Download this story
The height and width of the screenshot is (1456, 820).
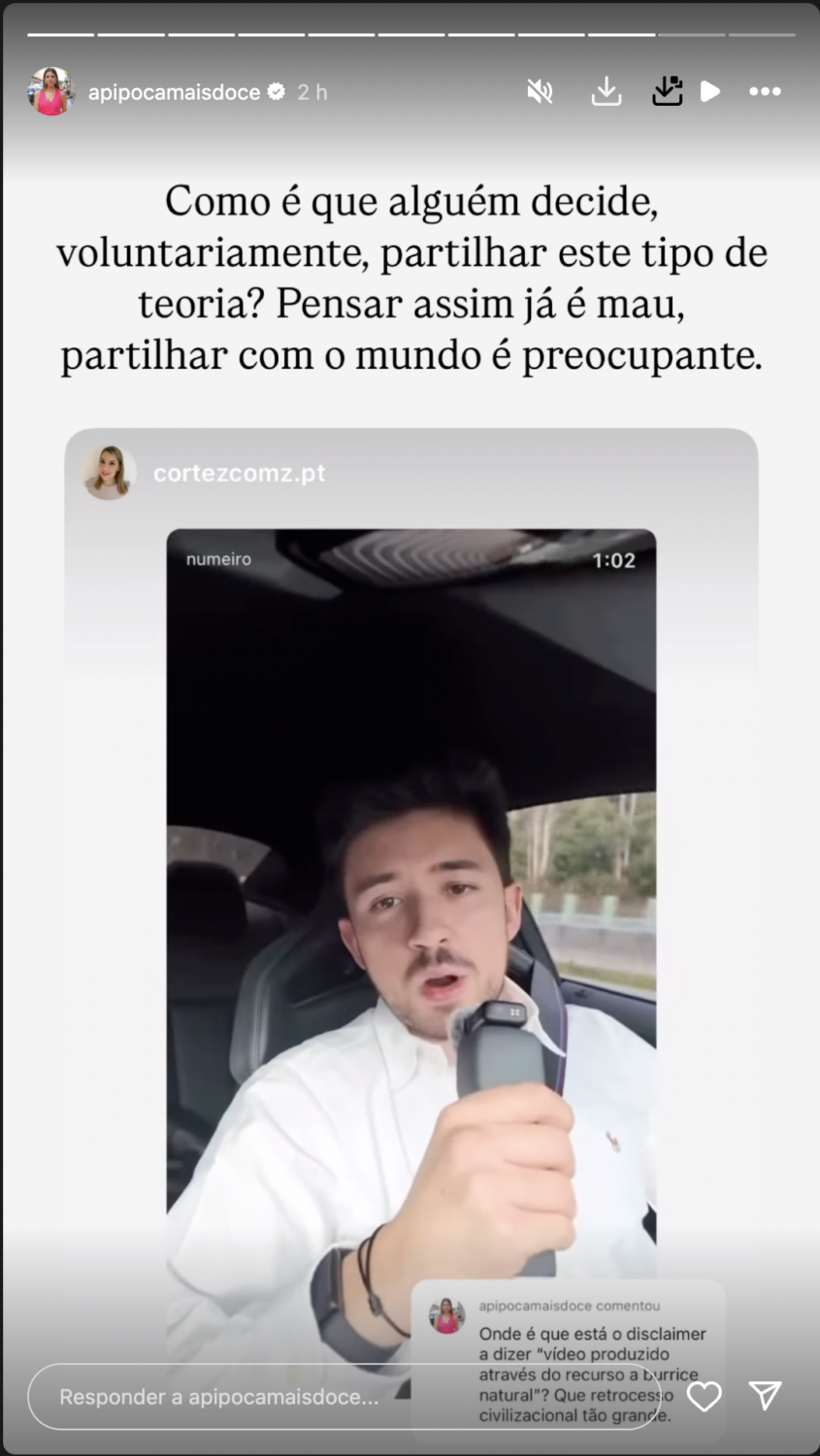click(607, 92)
